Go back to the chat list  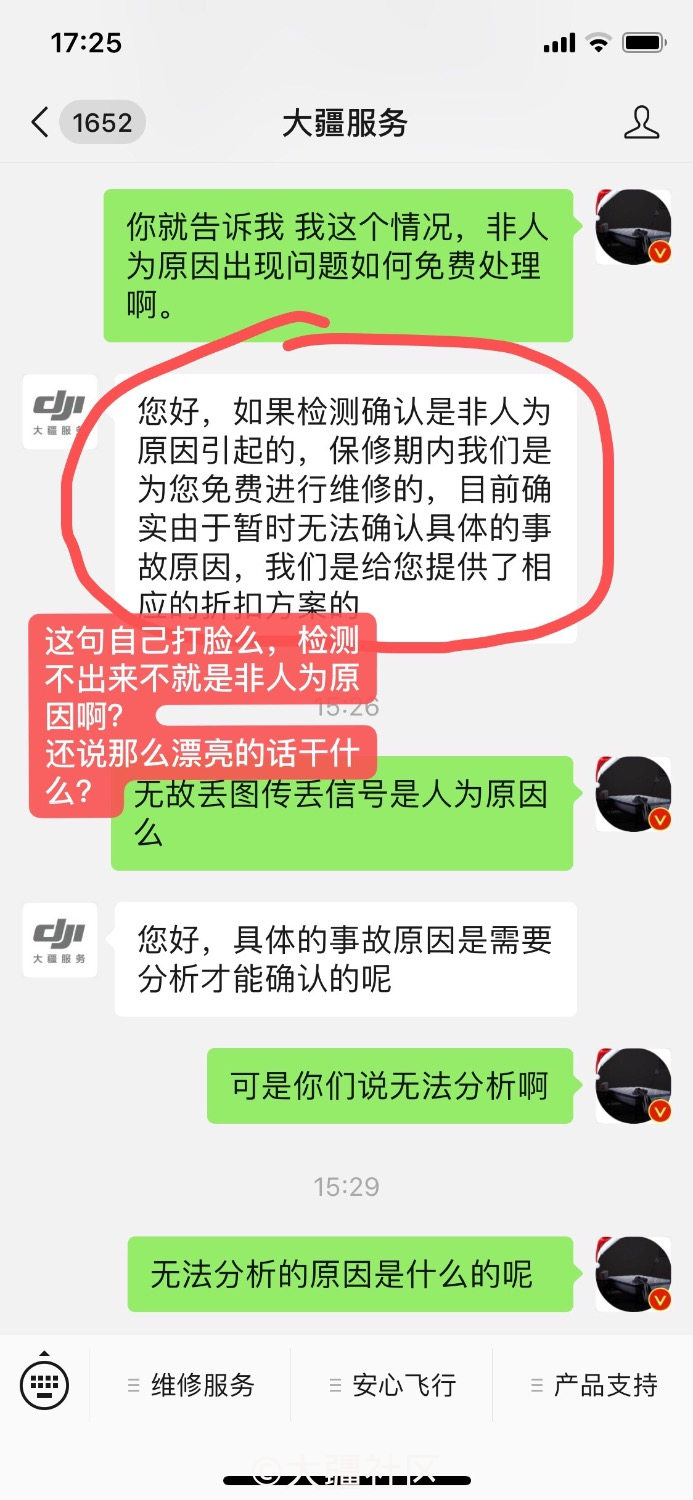click(40, 123)
